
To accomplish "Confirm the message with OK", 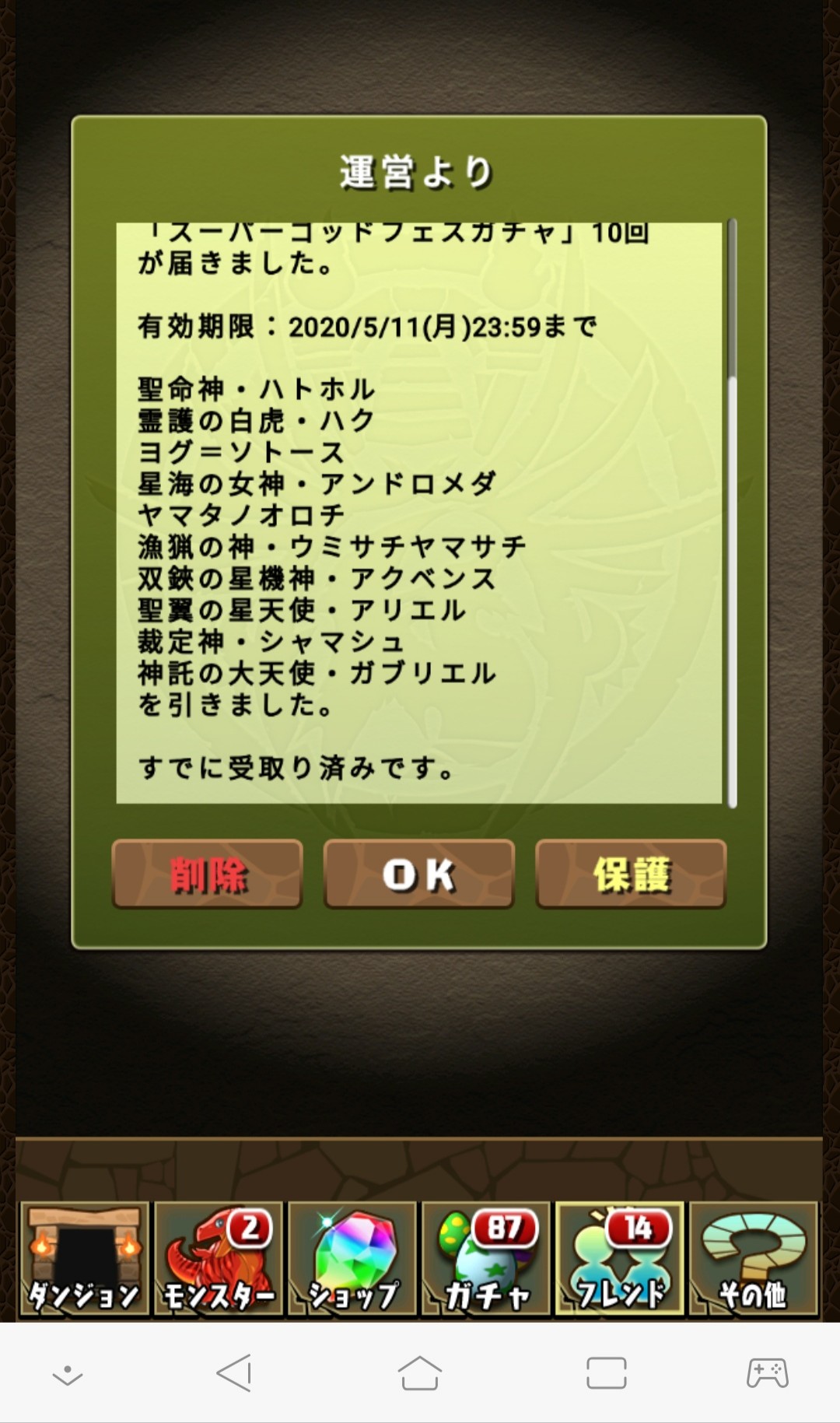I will point(419,874).
